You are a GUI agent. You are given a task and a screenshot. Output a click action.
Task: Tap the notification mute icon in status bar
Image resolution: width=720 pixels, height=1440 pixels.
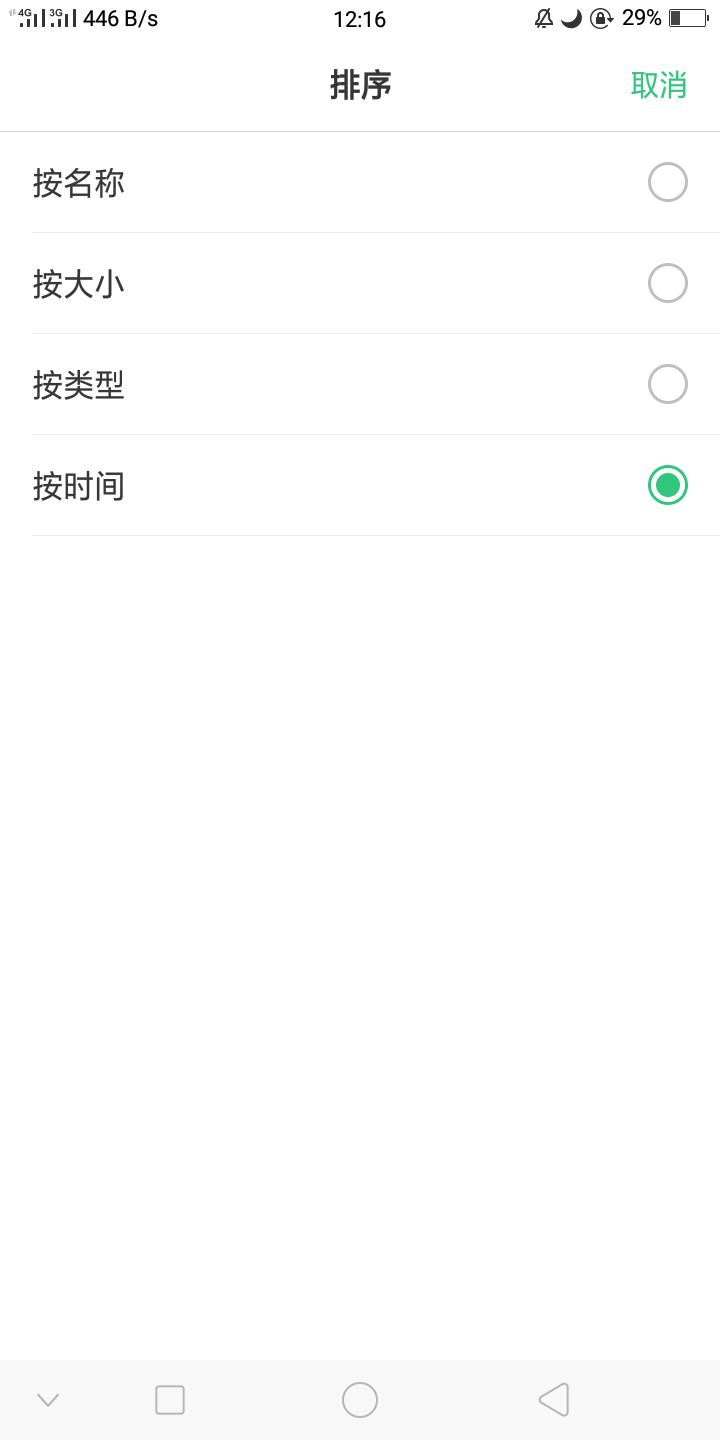click(x=542, y=17)
